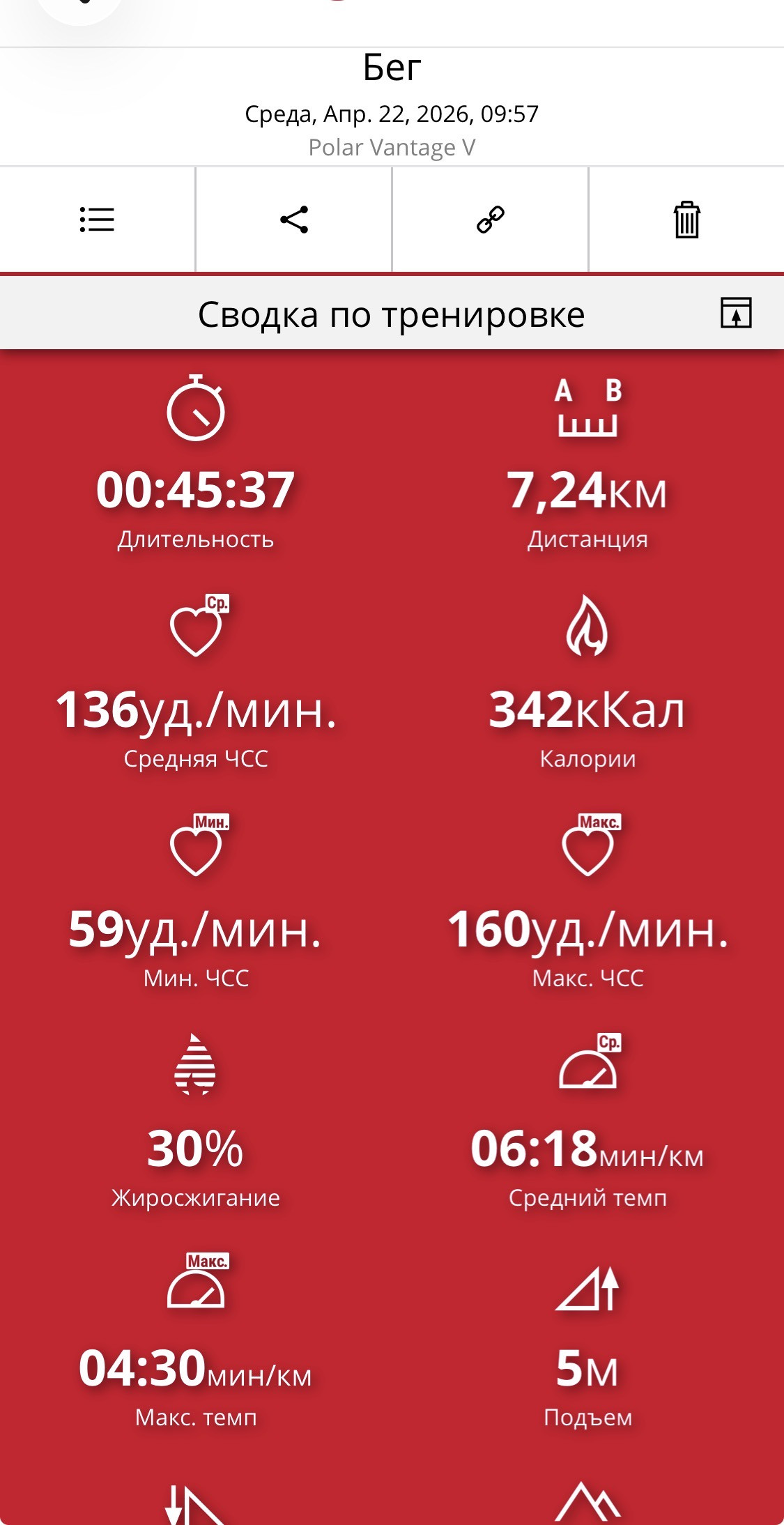
Task: Collapse the Сводка по тренировке section
Action: [x=736, y=313]
